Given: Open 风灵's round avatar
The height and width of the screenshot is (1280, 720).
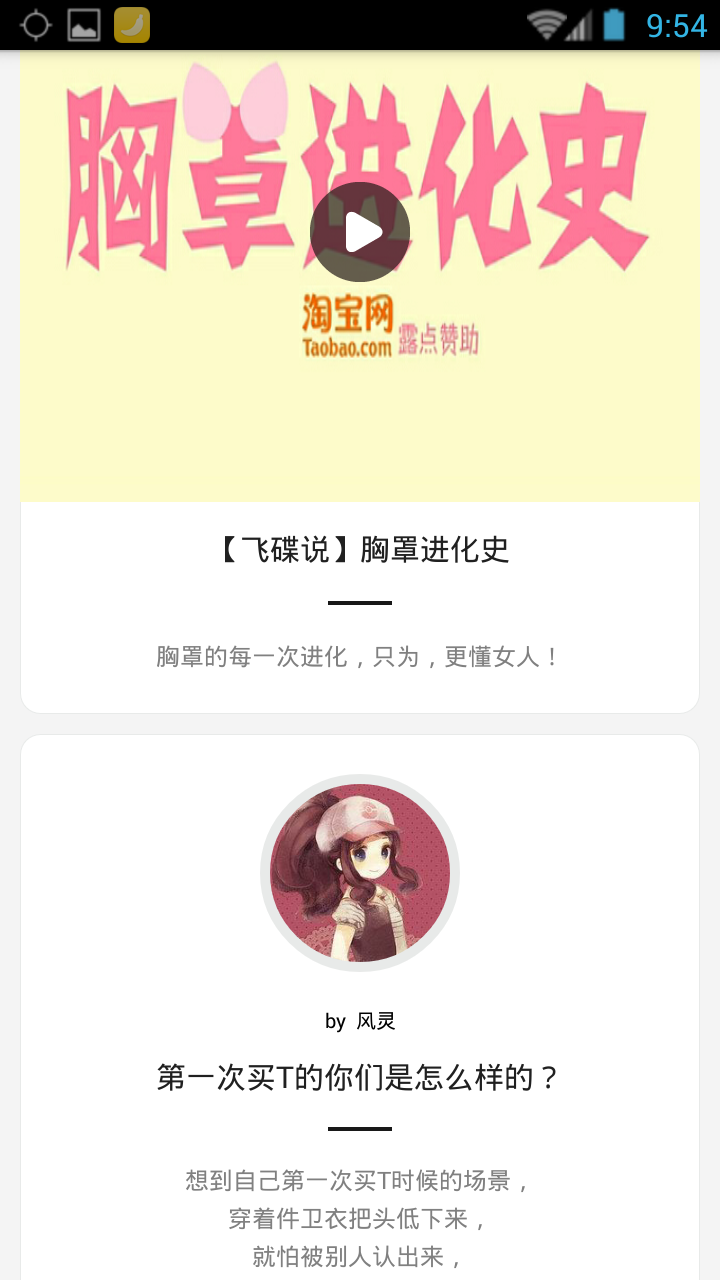Looking at the screenshot, I should pyautogui.click(x=360, y=872).
